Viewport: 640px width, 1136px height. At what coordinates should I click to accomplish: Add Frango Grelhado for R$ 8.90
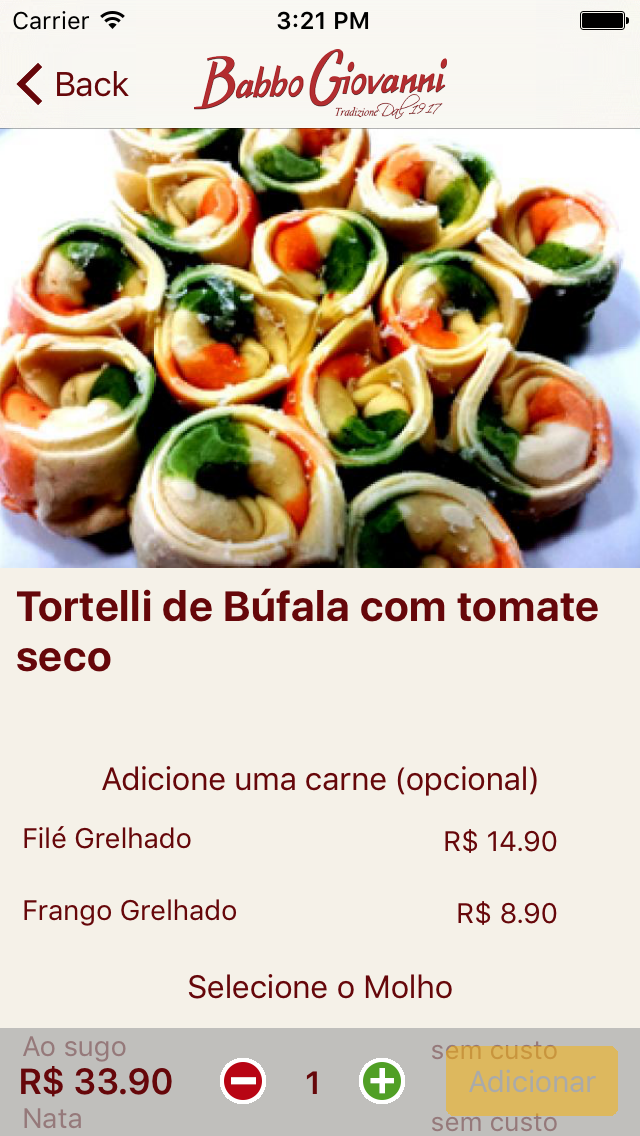(290, 912)
